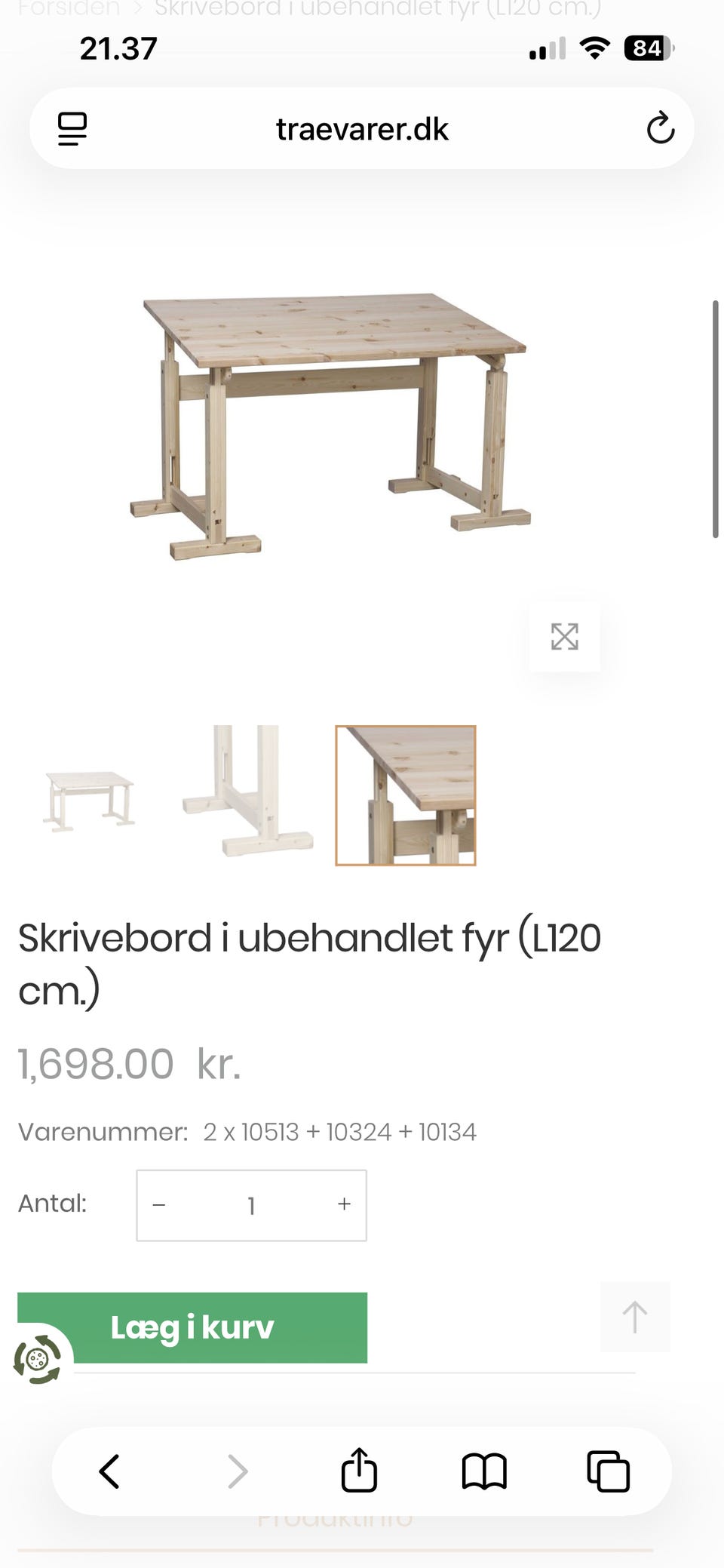
Task: Tap the quantity number field
Action: click(251, 1206)
